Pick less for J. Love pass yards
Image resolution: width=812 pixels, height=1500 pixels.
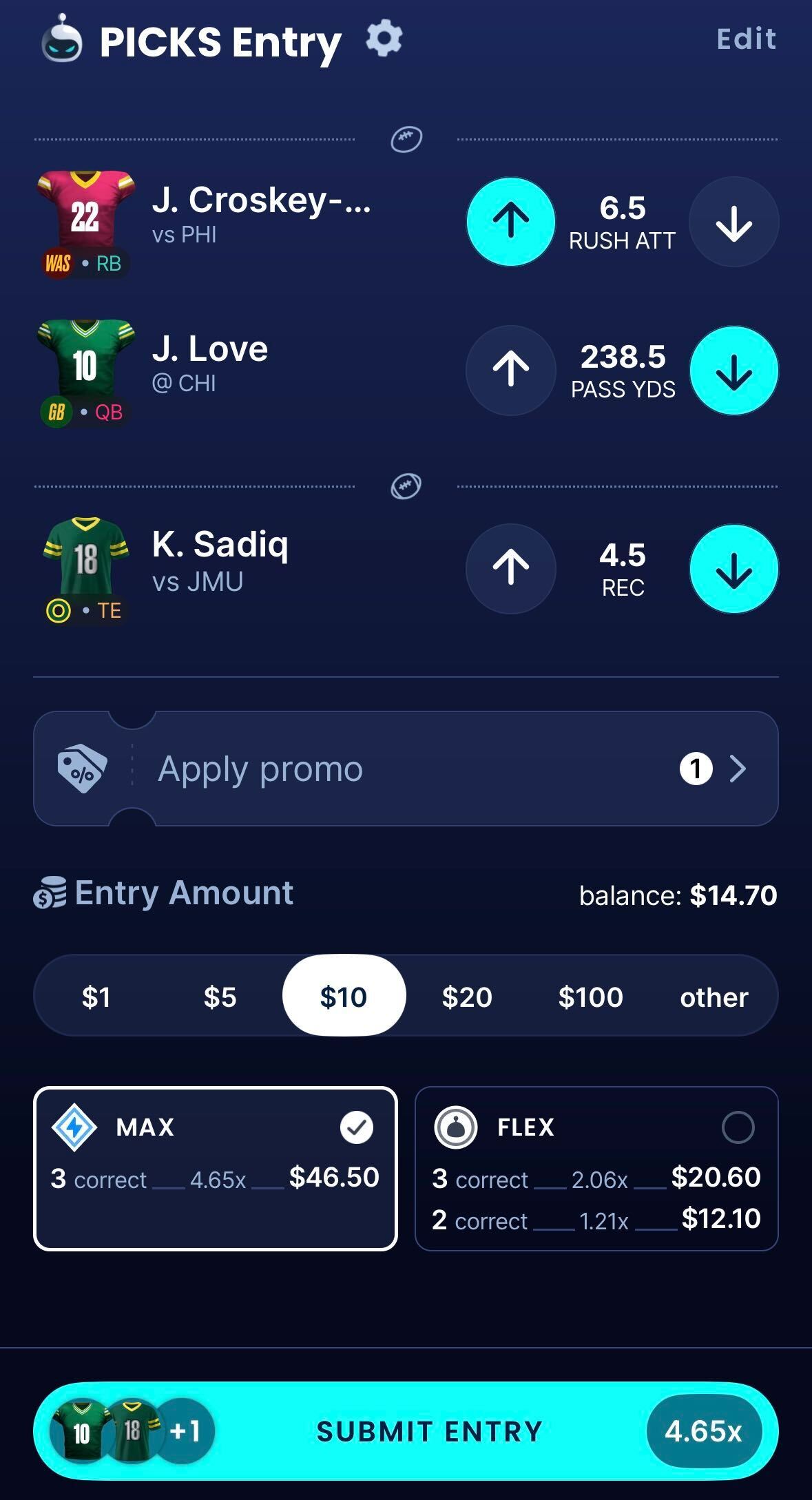[733, 371]
